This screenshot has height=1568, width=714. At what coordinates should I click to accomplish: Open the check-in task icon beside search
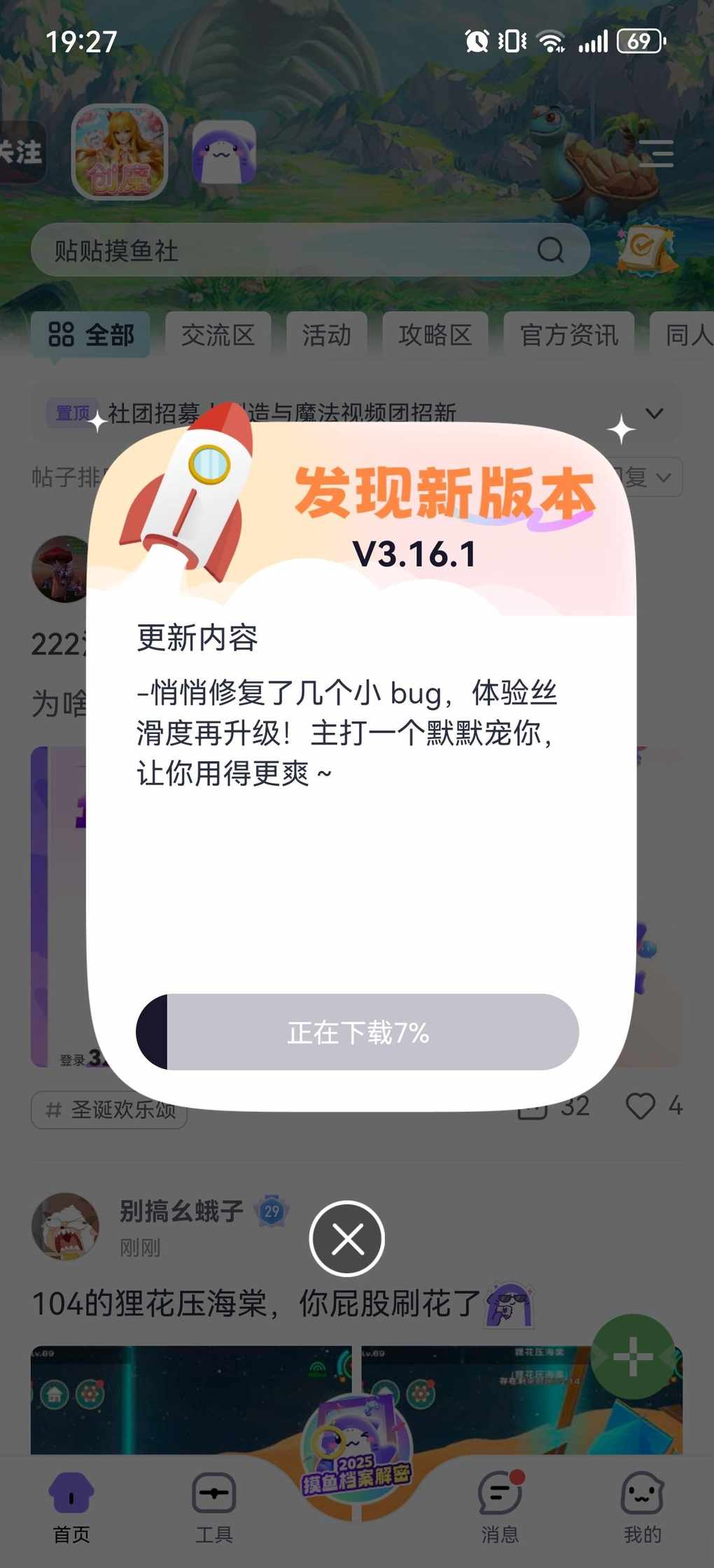pos(645,248)
